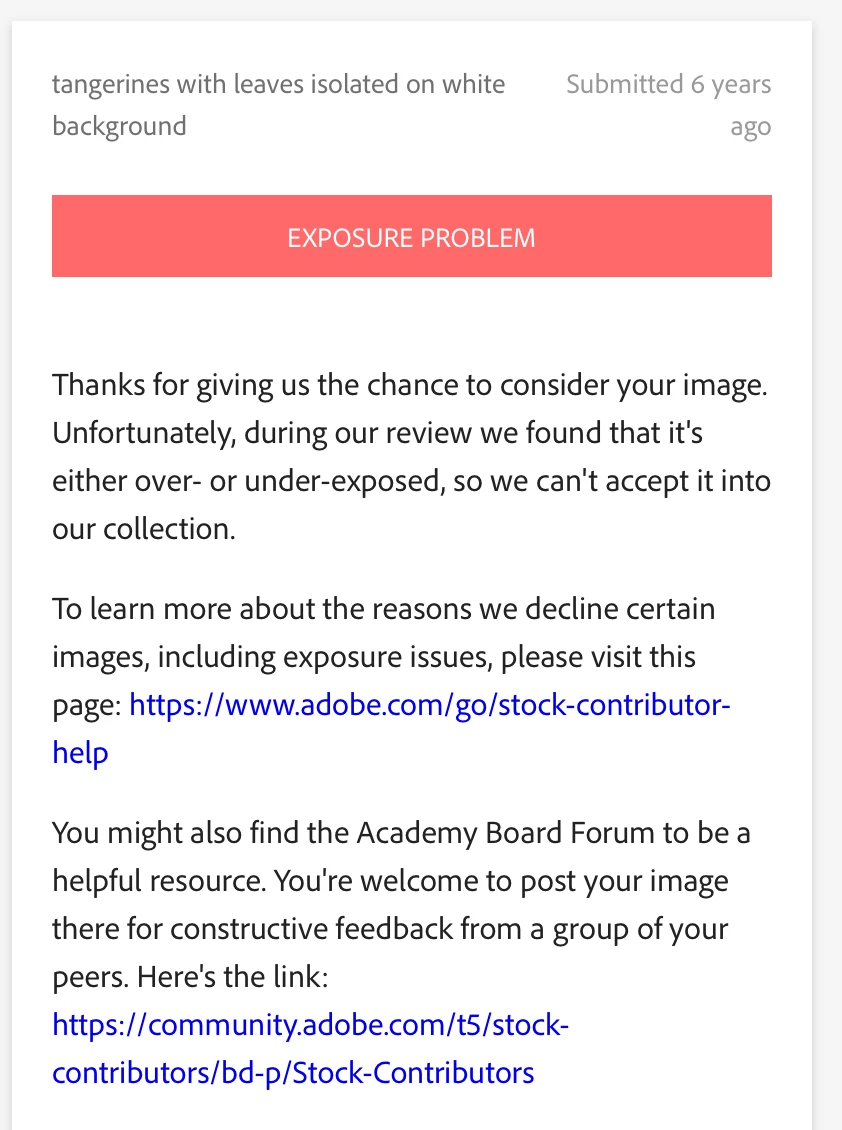Visit the Stock-Contributors community forum link
842x1130 pixels.
(x=310, y=1025)
